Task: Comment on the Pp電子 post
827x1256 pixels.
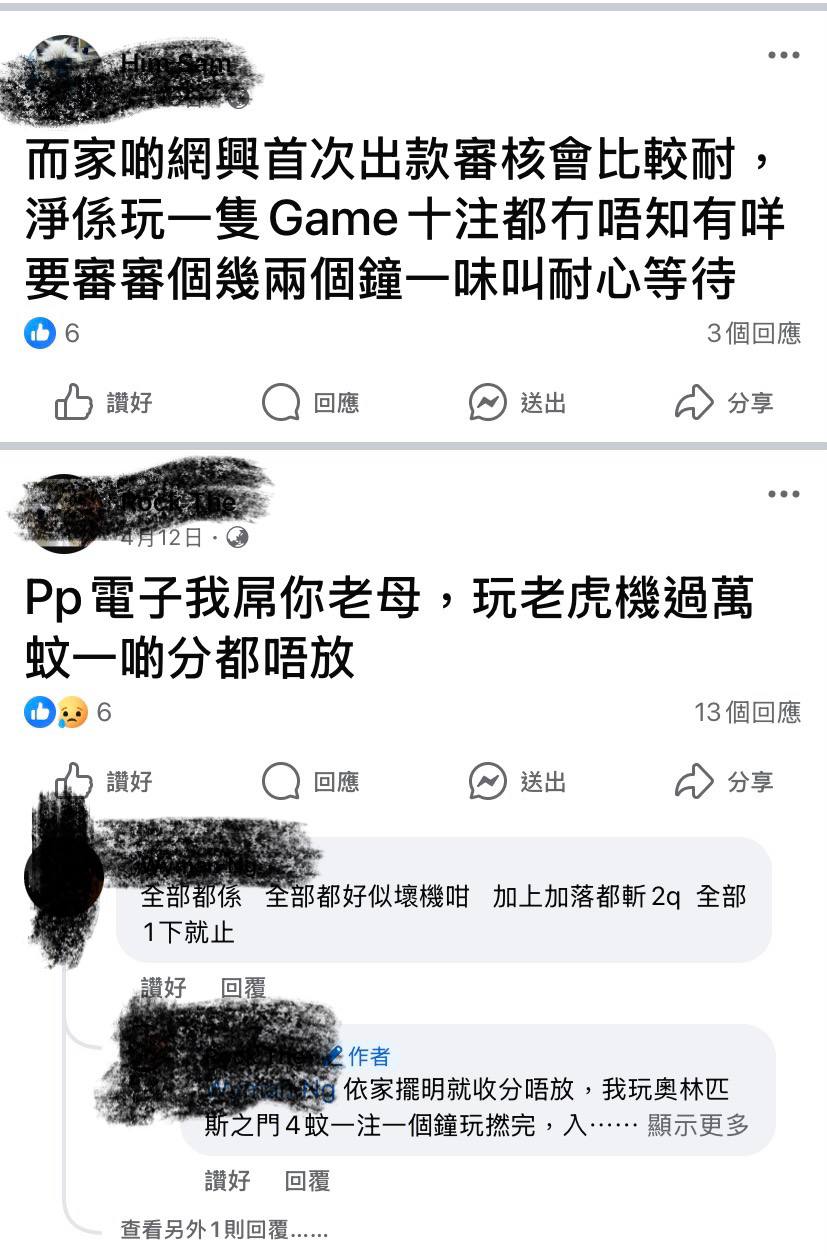Action: pos(310,782)
